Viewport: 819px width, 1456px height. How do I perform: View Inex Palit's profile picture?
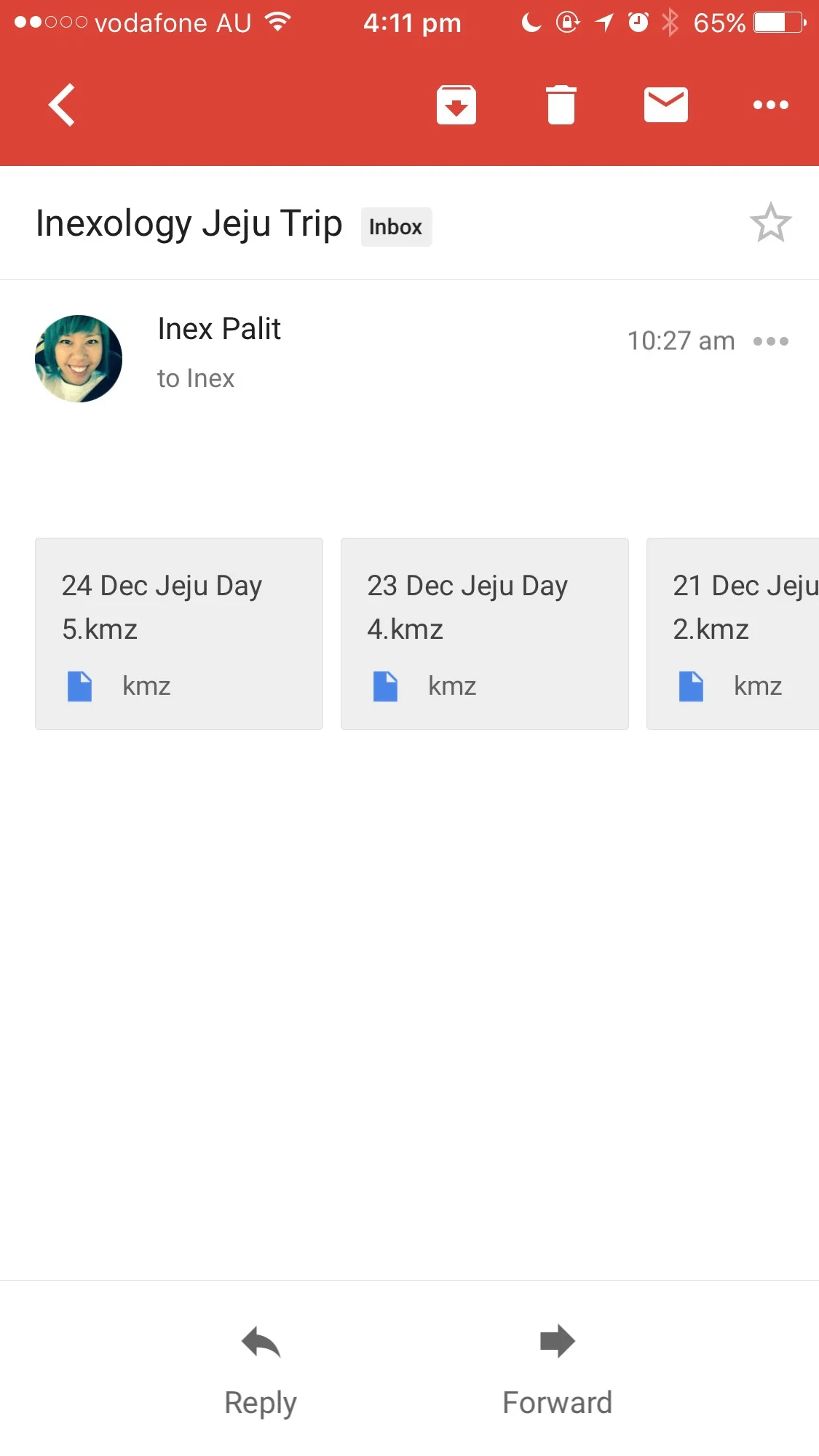point(79,359)
